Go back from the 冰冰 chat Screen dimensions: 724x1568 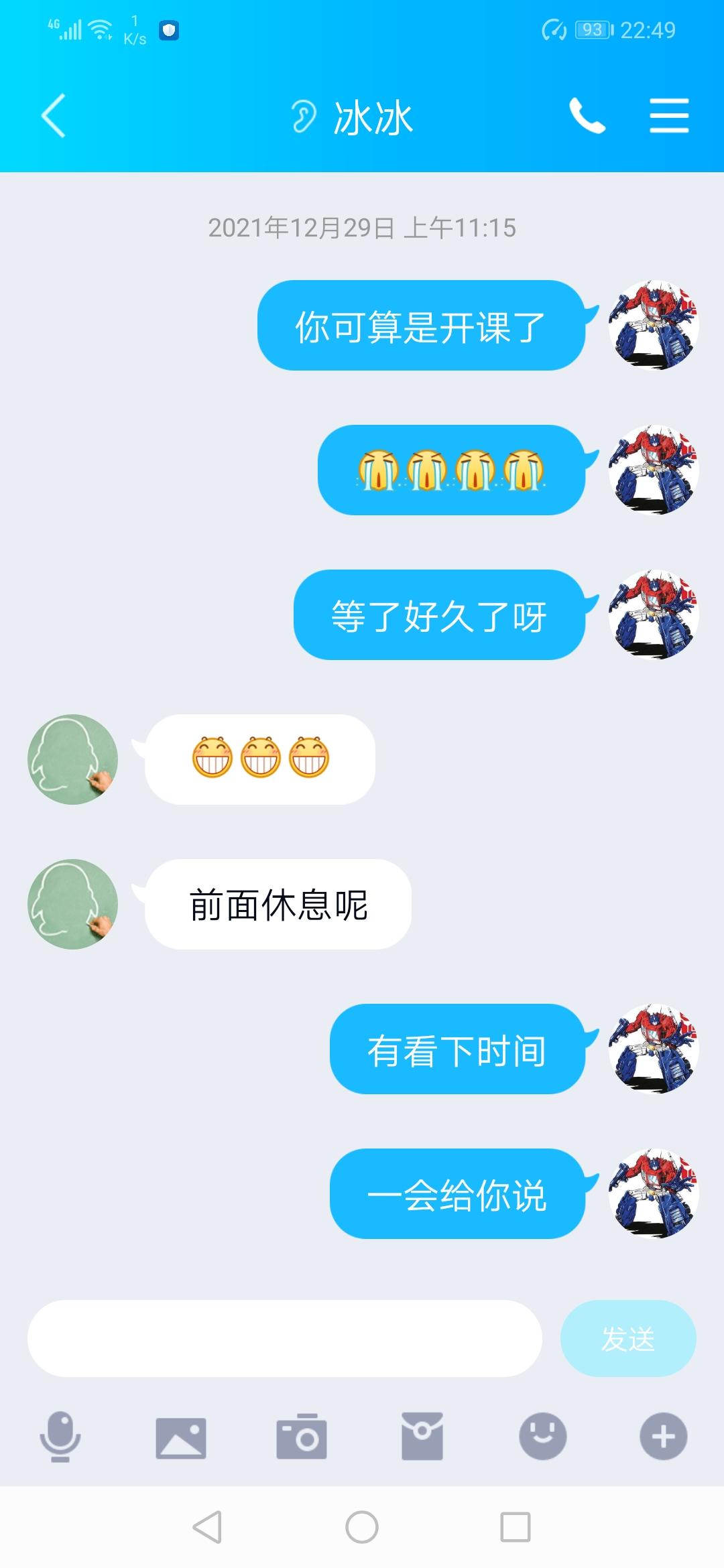point(54,116)
